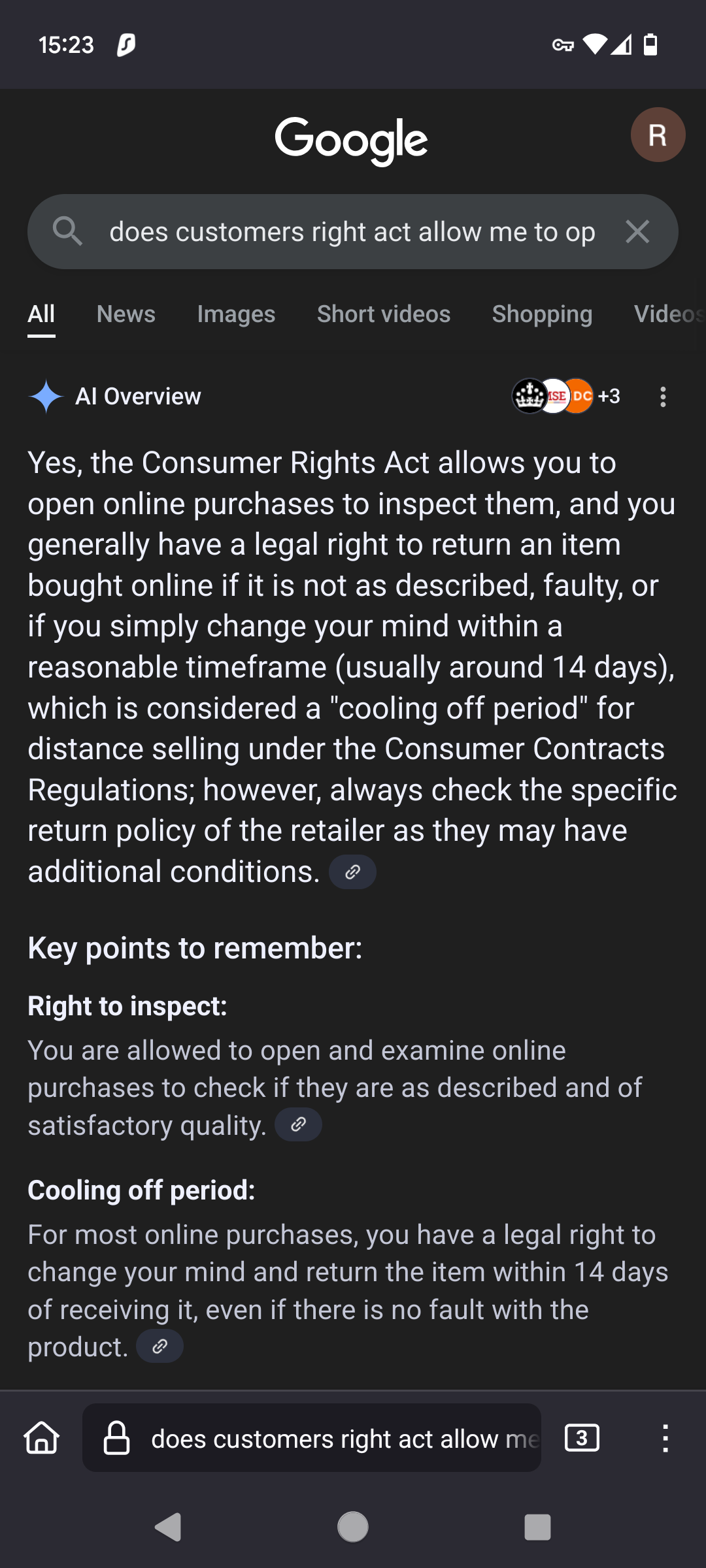Viewport: 706px width, 1568px height.
Task: Switch to the Shopping tab
Action: (542, 314)
